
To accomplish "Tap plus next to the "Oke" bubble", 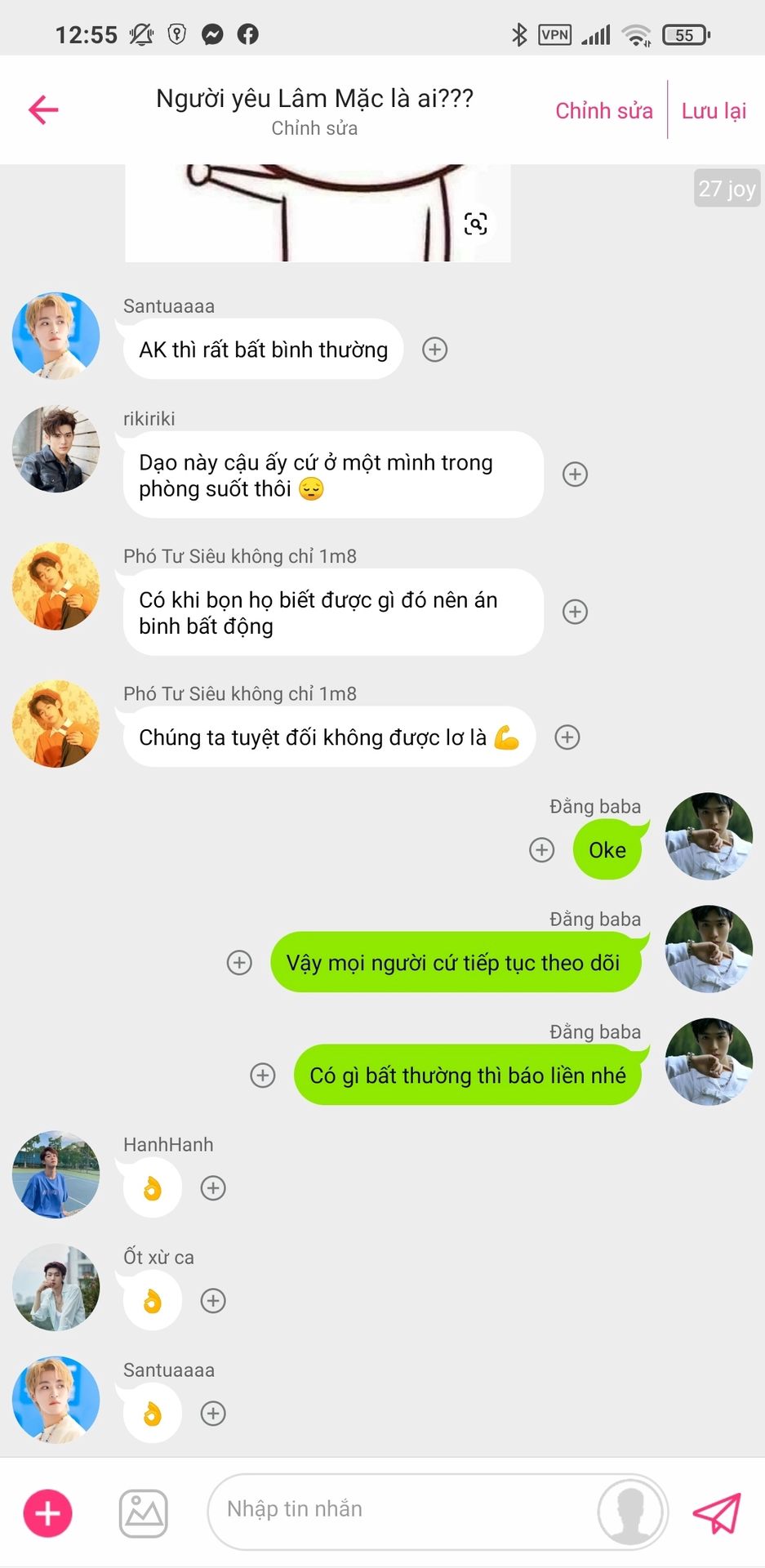I will pyautogui.click(x=541, y=850).
